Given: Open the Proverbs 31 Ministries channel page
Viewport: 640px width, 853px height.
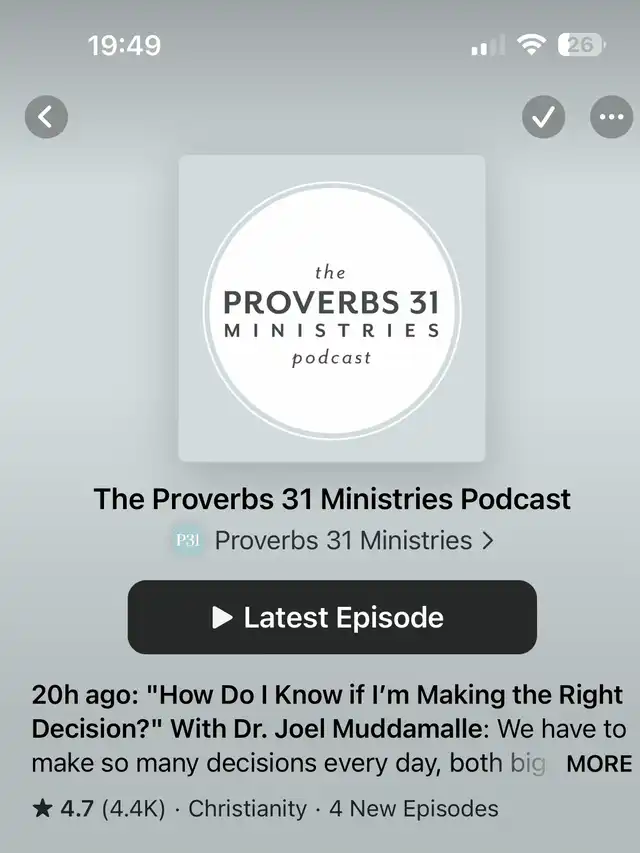Looking at the screenshot, I should click(333, 541).
